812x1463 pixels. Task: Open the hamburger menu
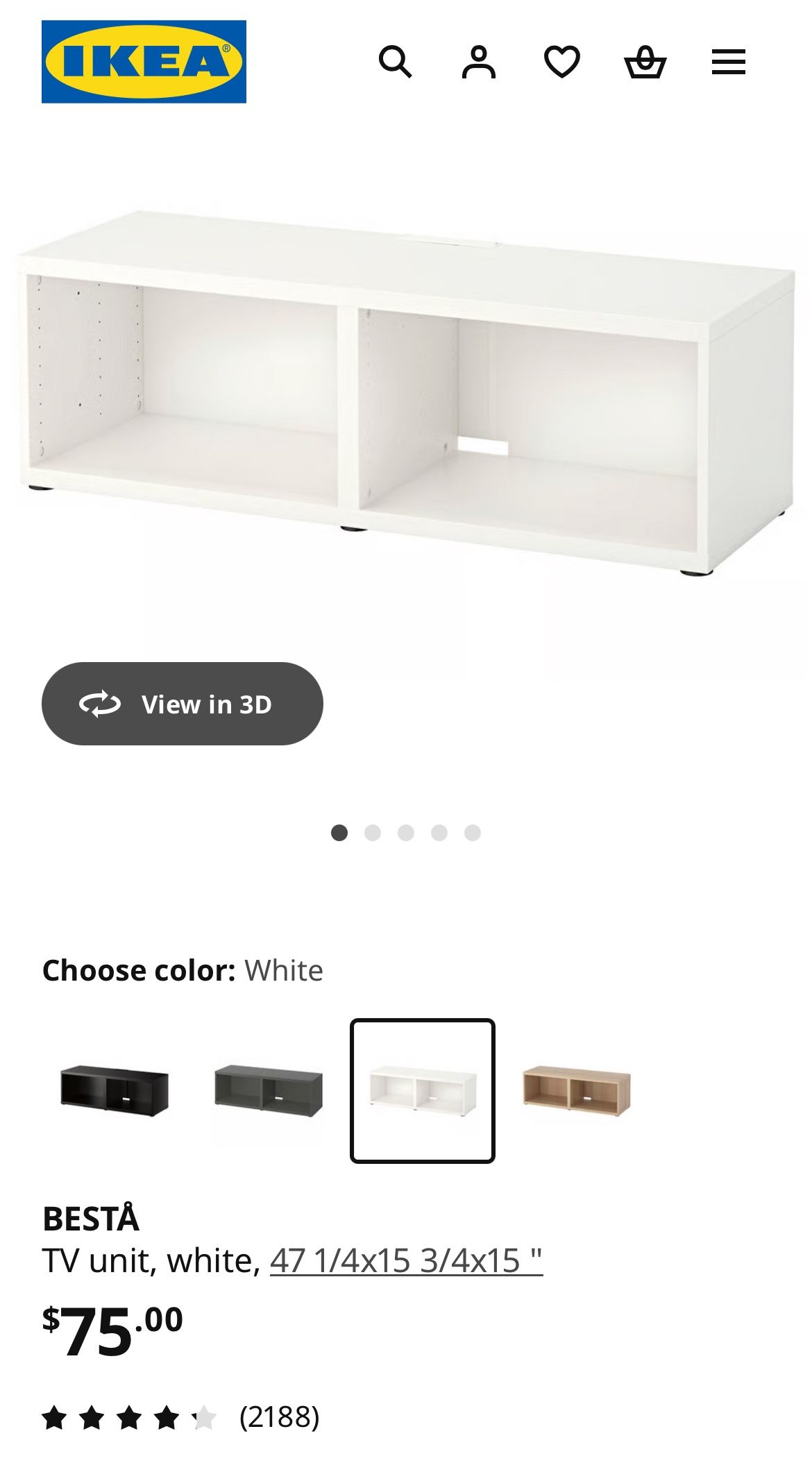tap(729, 62)
